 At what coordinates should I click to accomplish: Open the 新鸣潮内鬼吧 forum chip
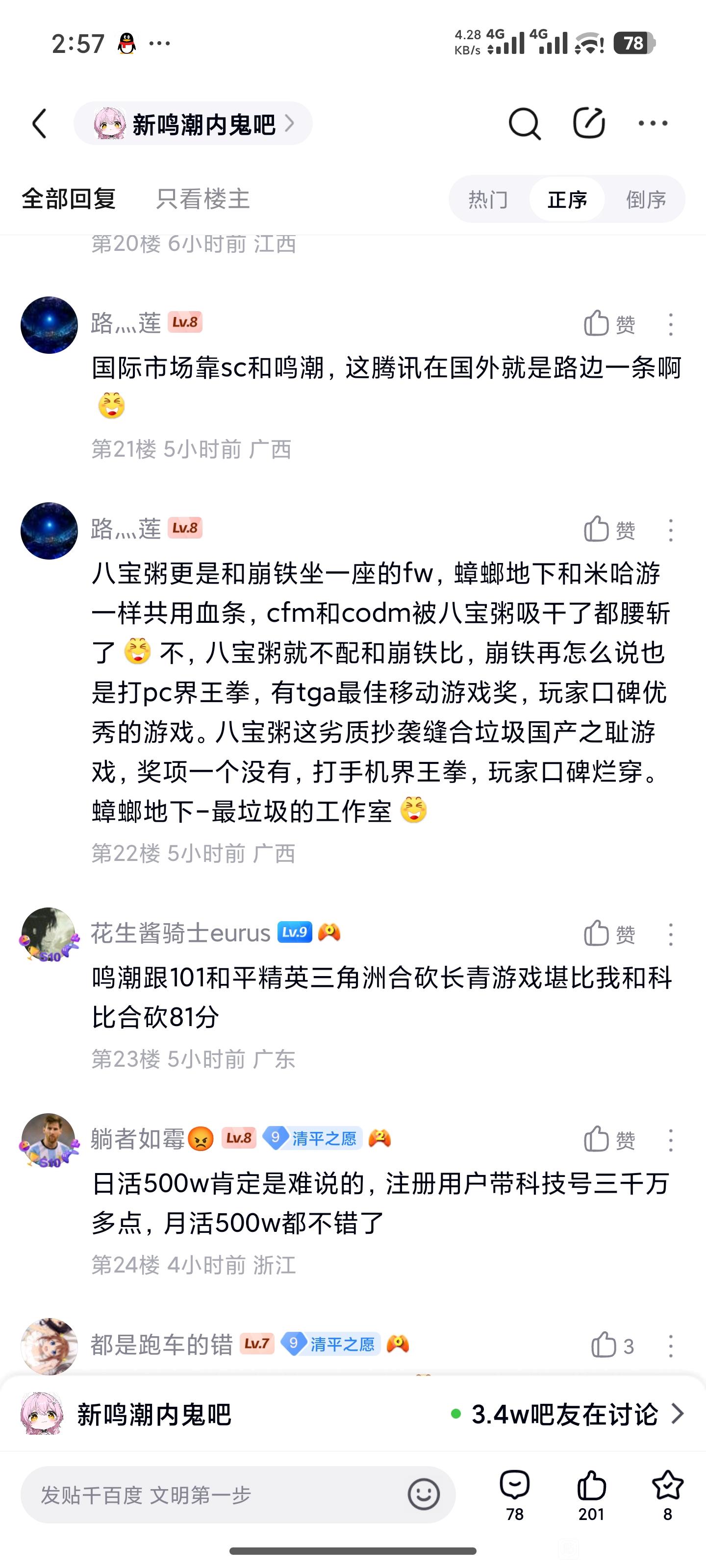click(x=193, y=124)
